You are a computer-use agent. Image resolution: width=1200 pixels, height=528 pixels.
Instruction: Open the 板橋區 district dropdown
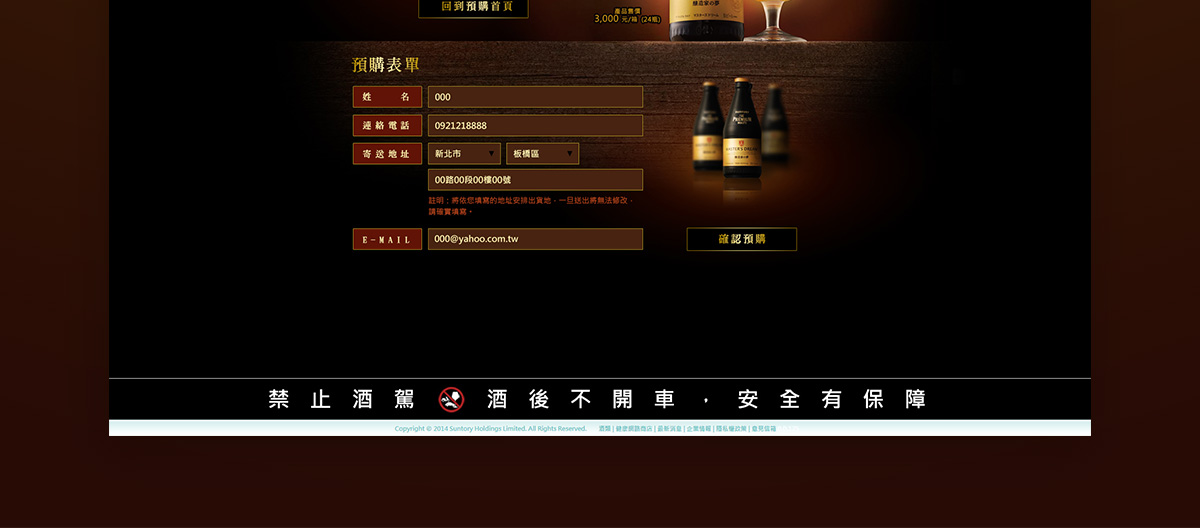click(542, 154)
